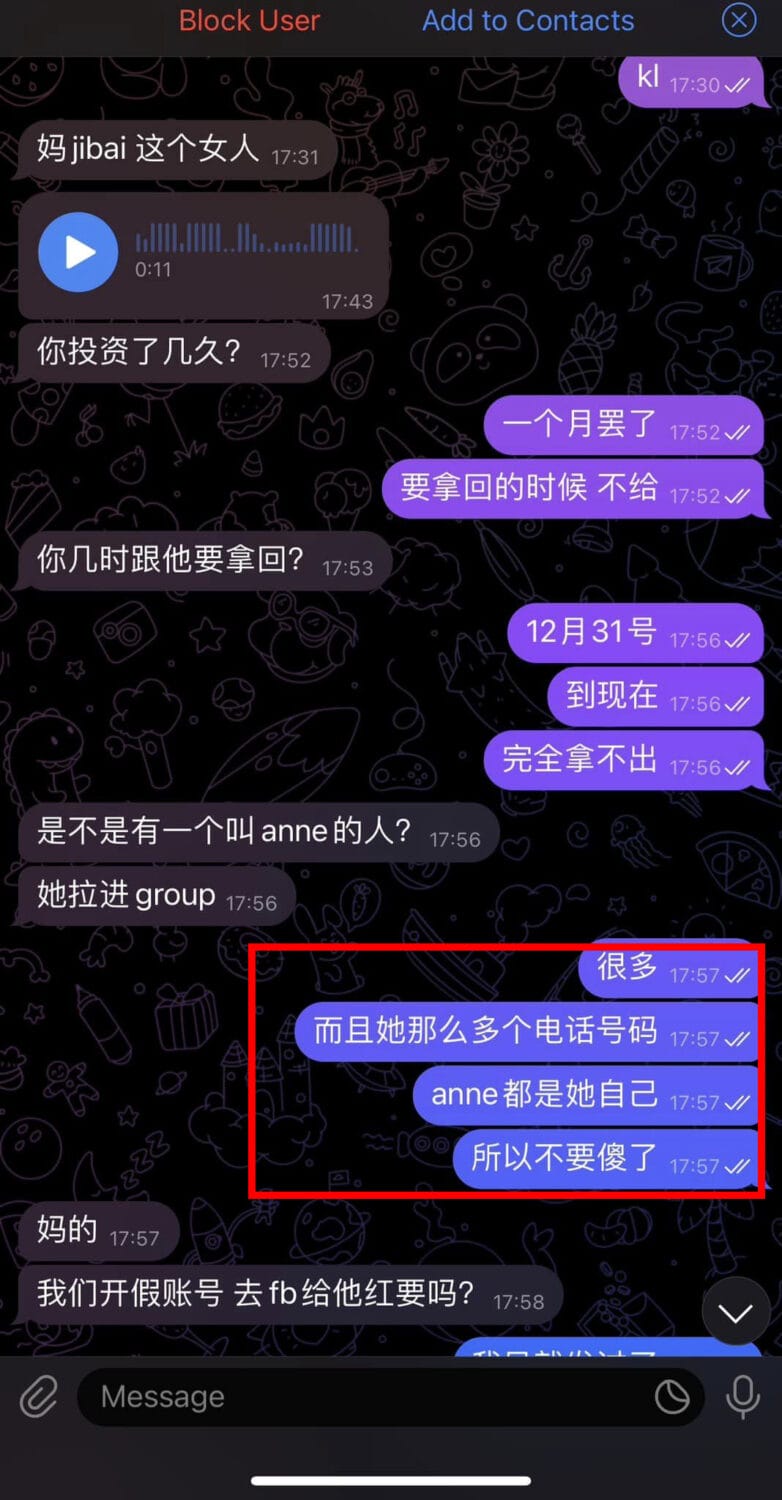Block this user
The height and width of the screenshot is (1500, 782).
(249, 21)
